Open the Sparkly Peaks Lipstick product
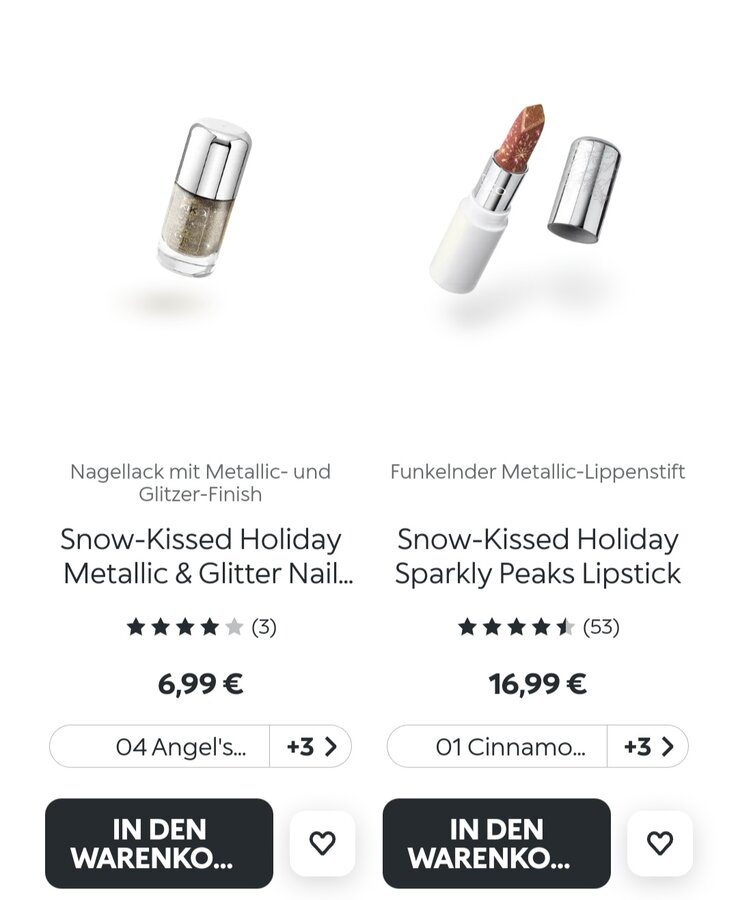Image resolution: width=738 pixels, height=900 pixels. (x=537, y=556)
